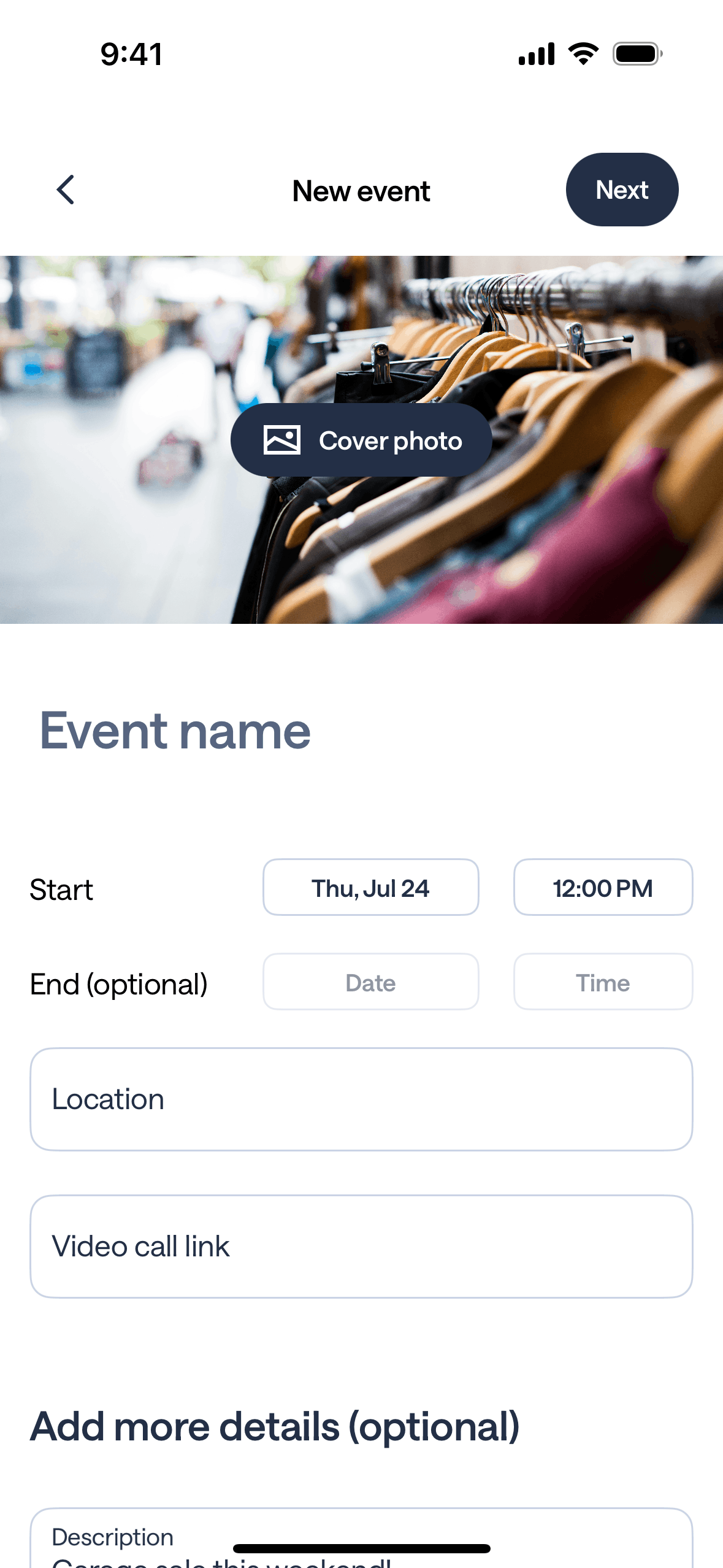The image size is (723, 1568).
Task: Focus the Video call link field
Action: point(361,1246)
